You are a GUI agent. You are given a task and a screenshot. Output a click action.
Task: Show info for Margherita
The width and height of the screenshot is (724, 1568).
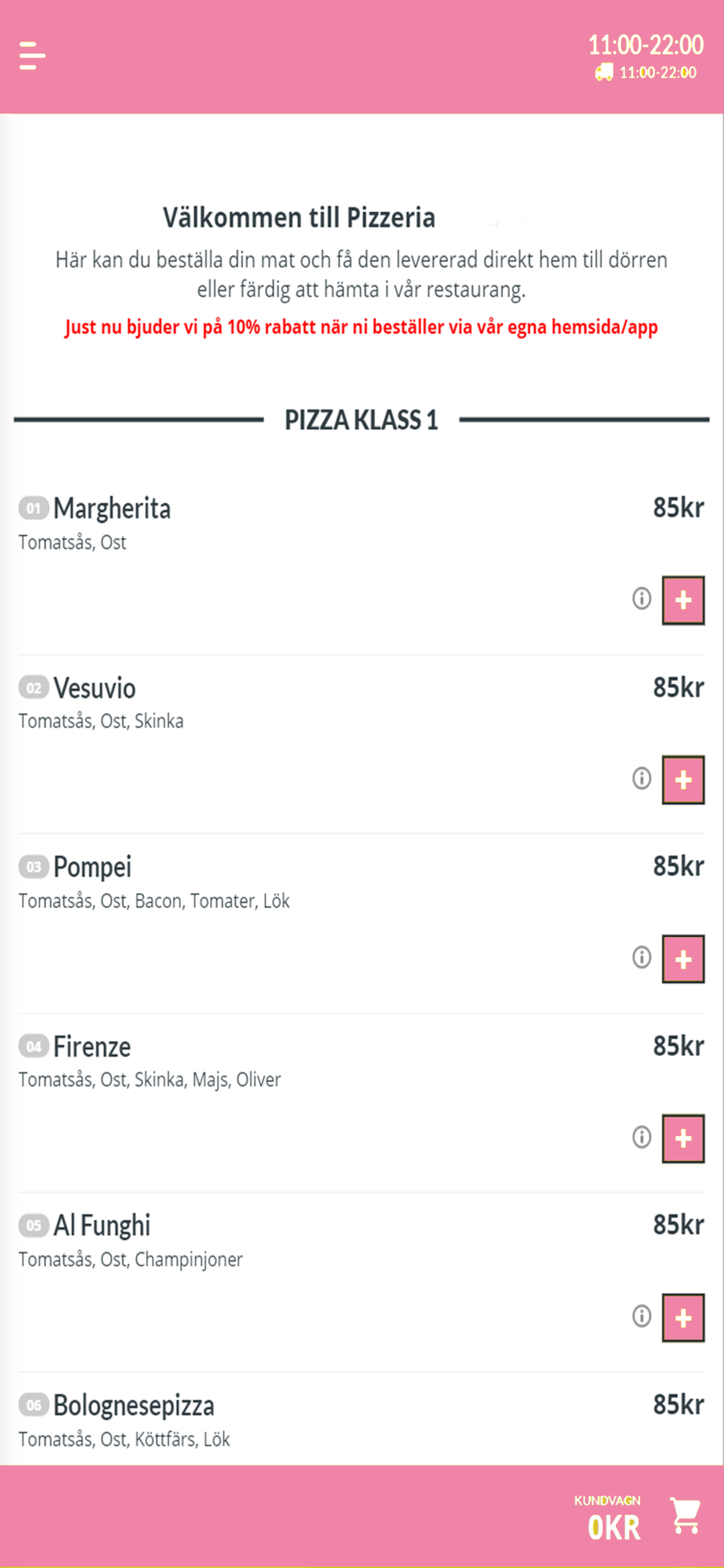641,598
